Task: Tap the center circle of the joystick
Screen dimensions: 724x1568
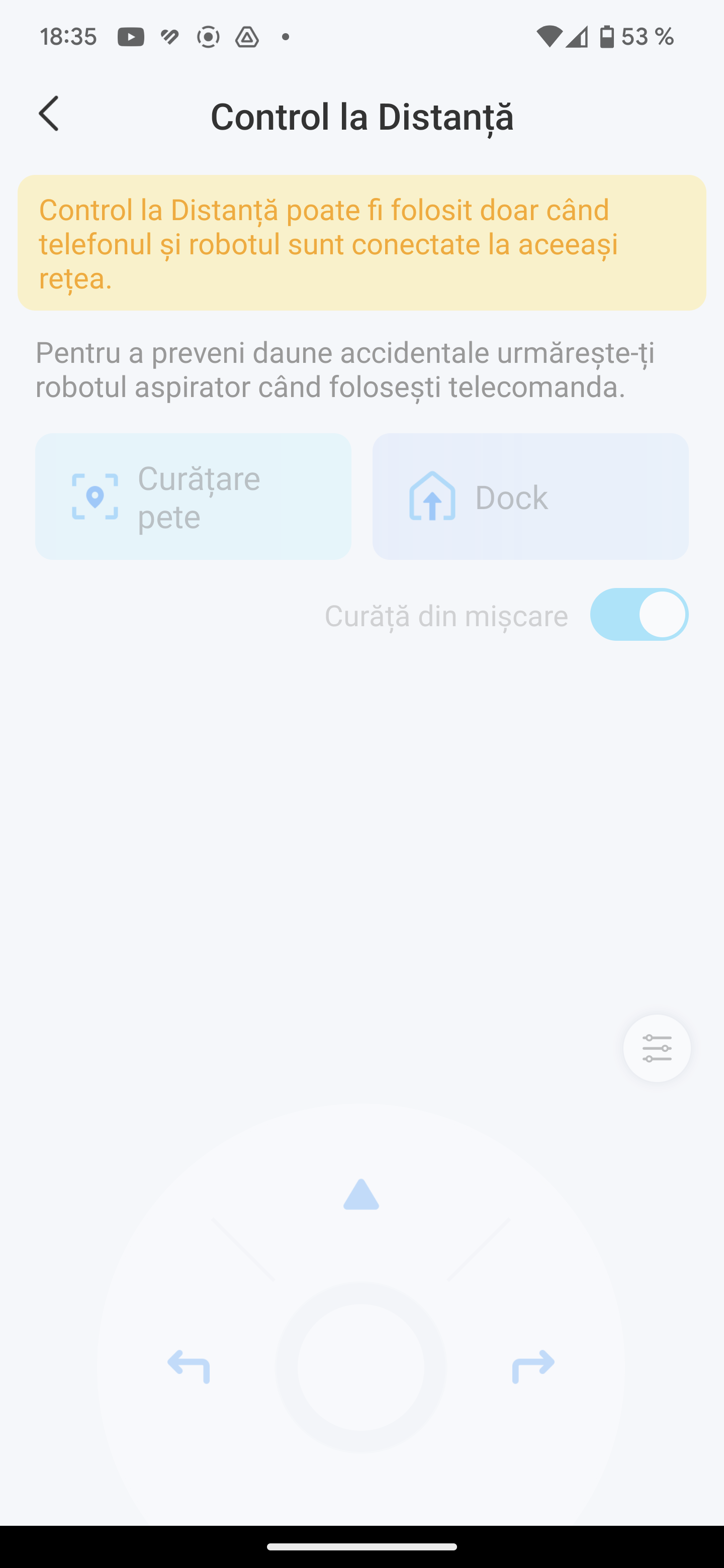Action: point(361,1367)
